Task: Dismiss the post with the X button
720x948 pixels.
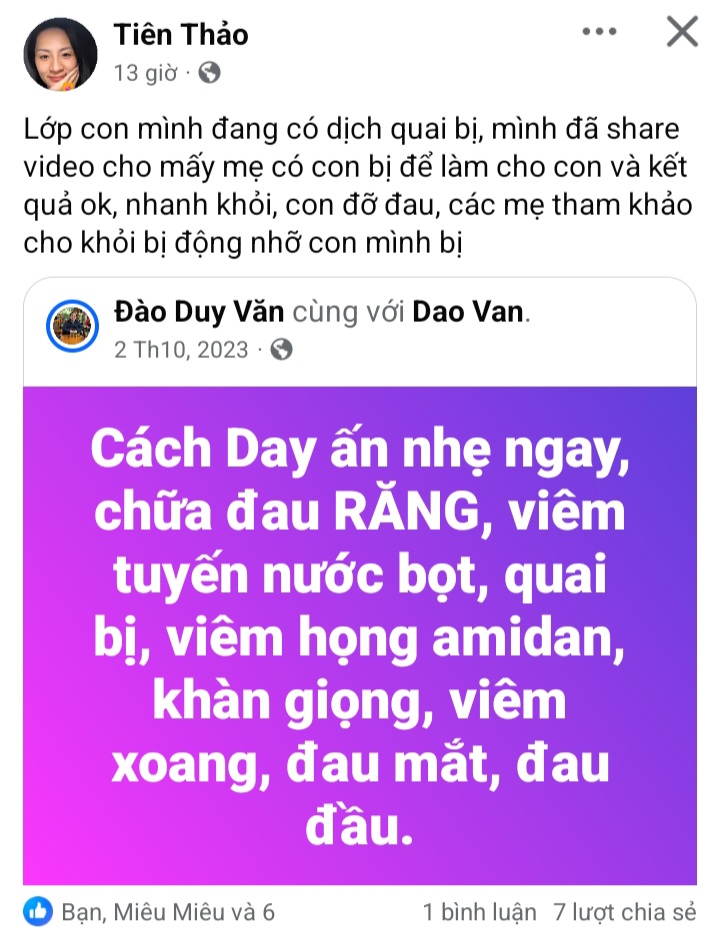Action: click(682, 33)
